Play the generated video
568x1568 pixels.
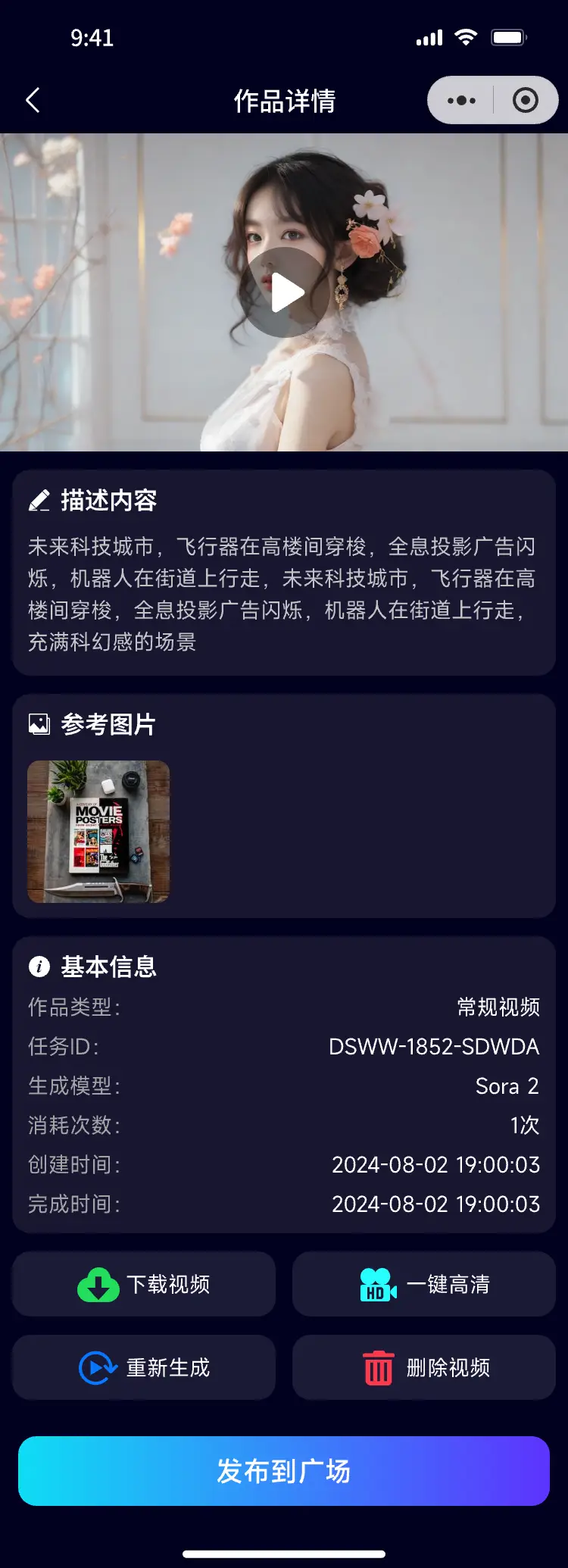[285, 292]
